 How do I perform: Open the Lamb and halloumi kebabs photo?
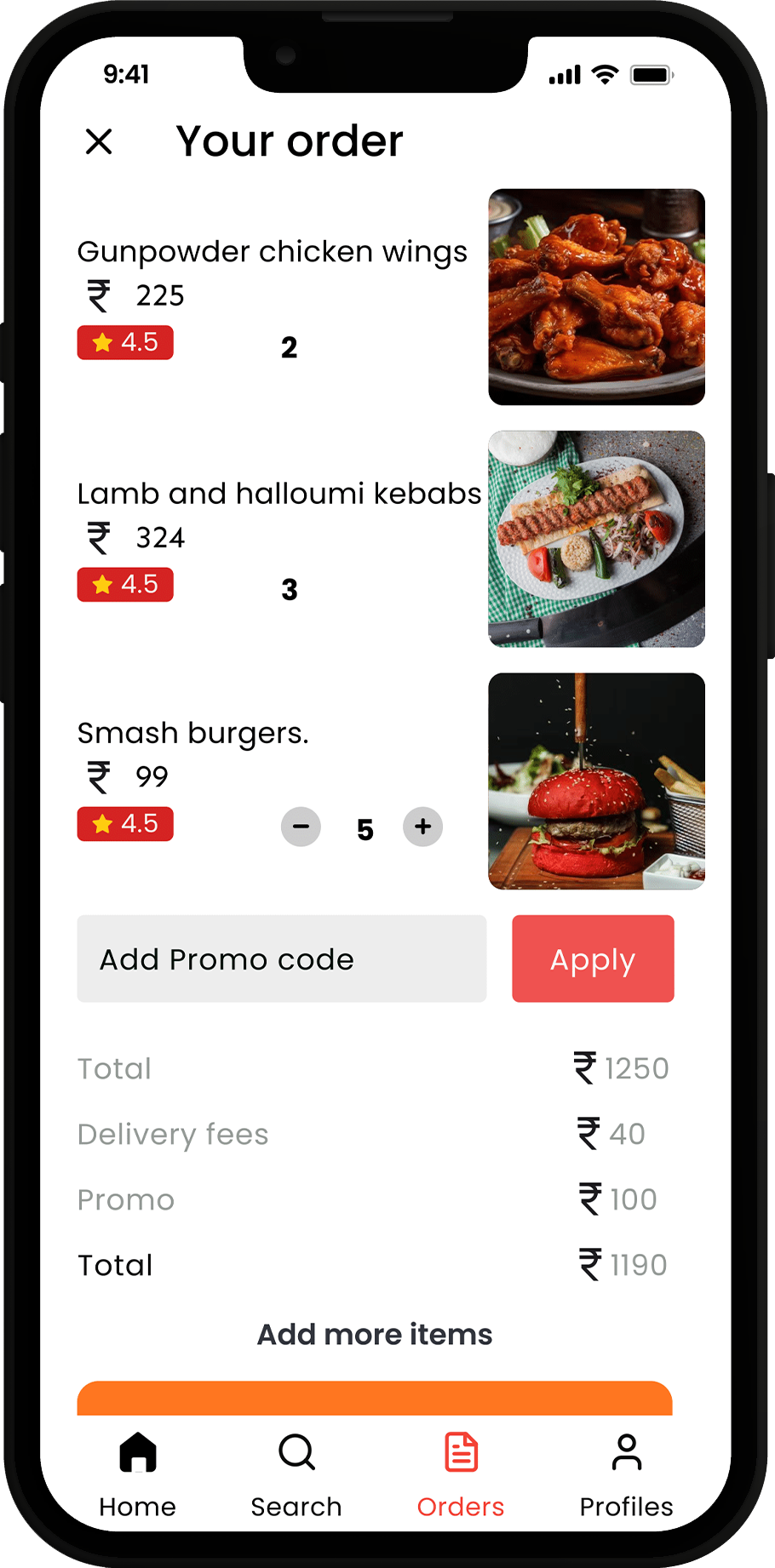596,539
